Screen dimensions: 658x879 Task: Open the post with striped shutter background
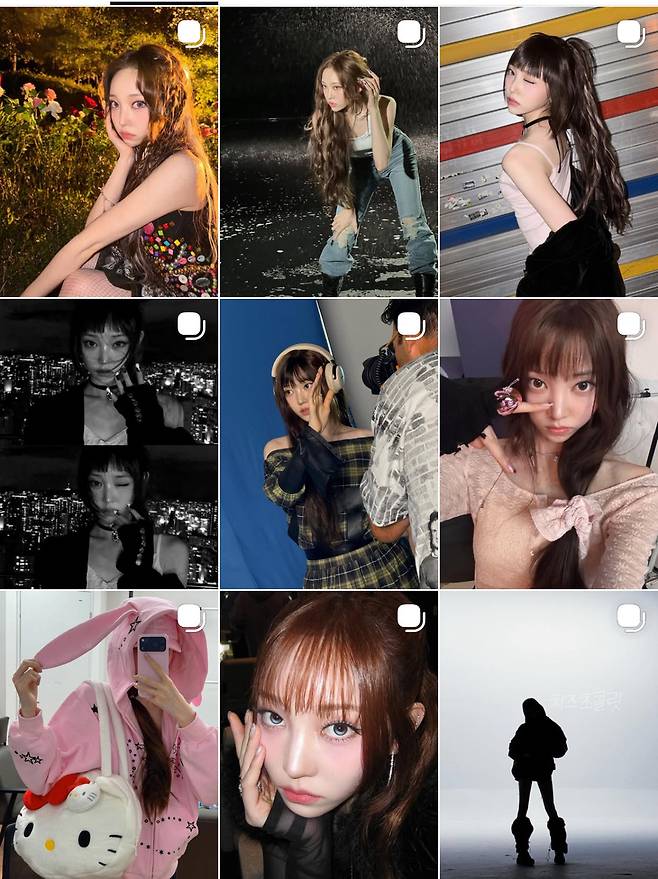(x=549, y=152)
